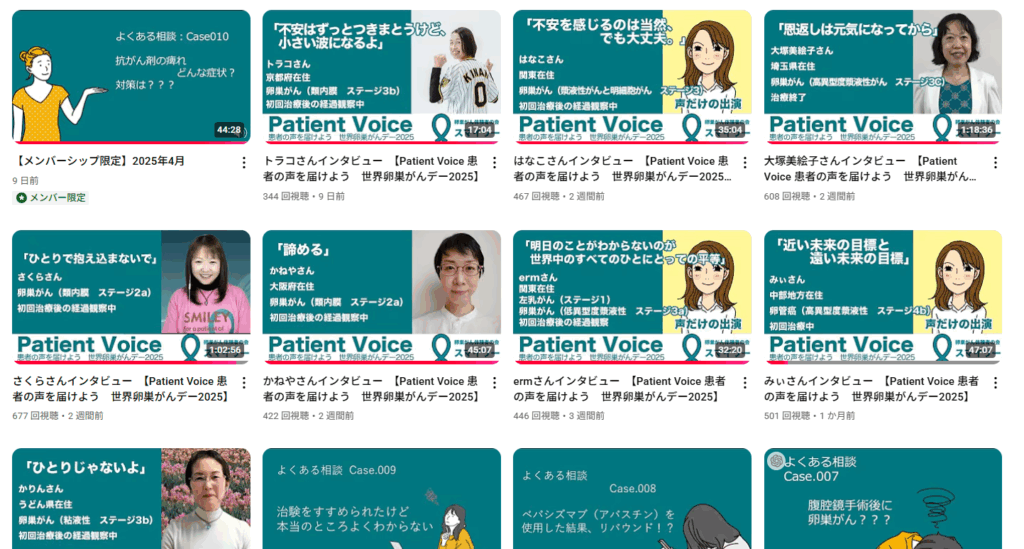Open overflow menu for 大塚美絵子さんインタビュー

(x=996, y=162)
